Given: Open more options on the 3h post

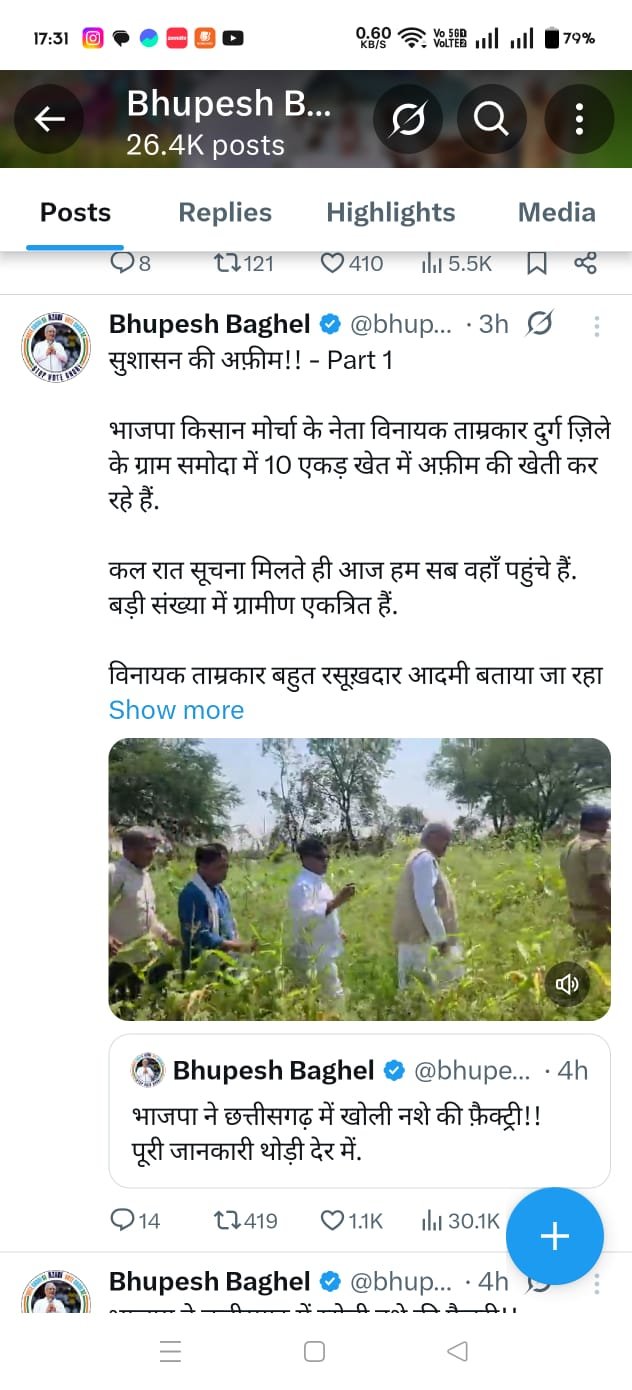Looking at the screenshot, I should [x=596, y=326].
